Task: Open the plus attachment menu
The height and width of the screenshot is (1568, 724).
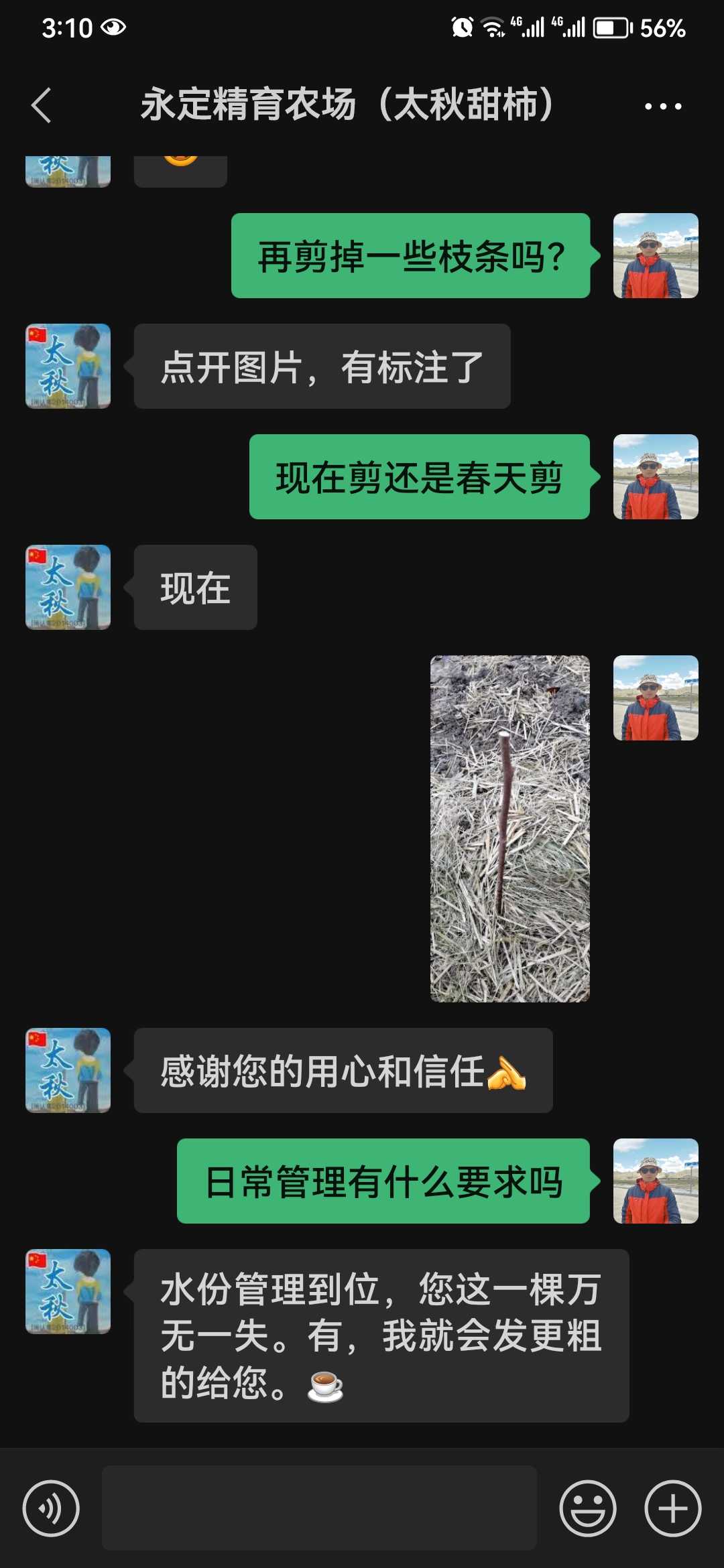Action: tap(673, 1508)
